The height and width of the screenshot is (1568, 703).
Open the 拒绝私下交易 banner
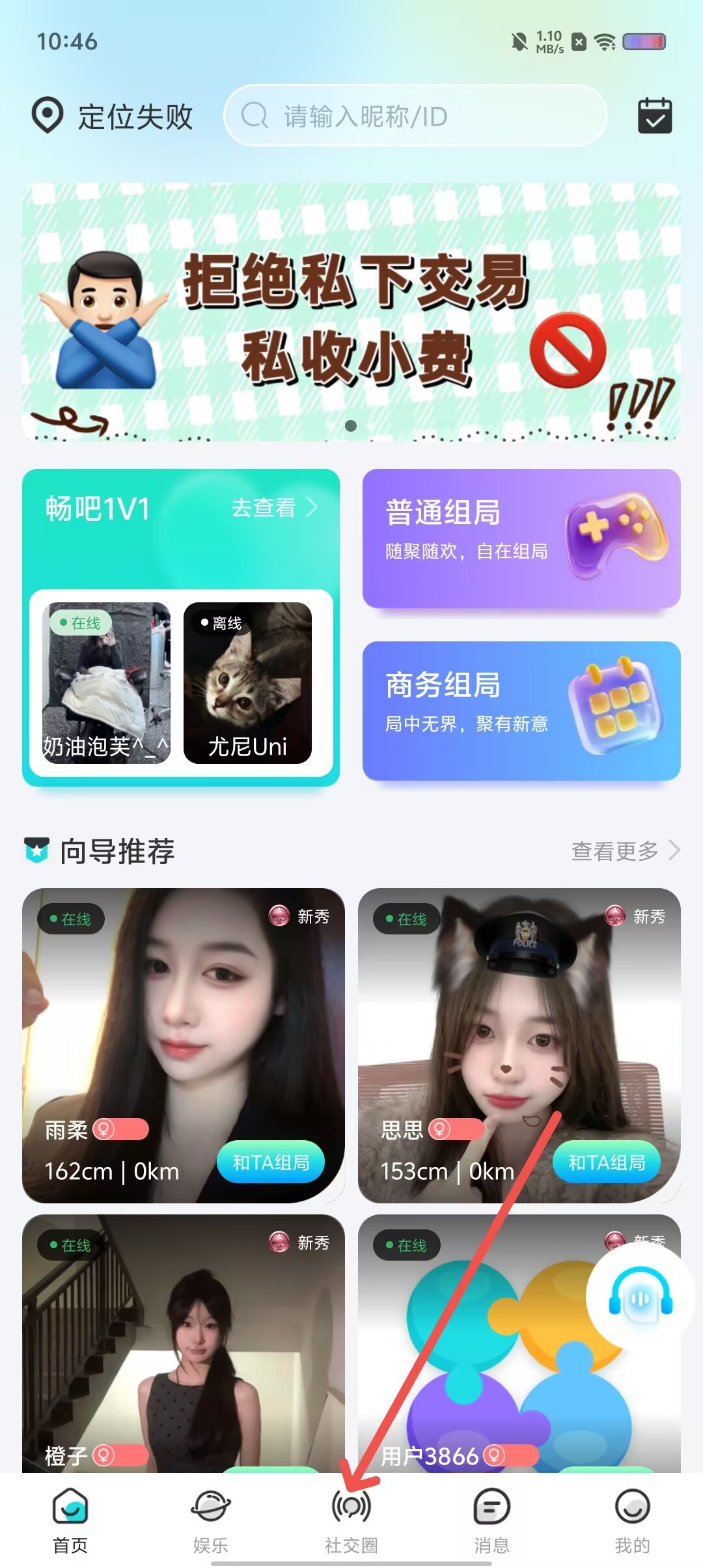(351, 312)
